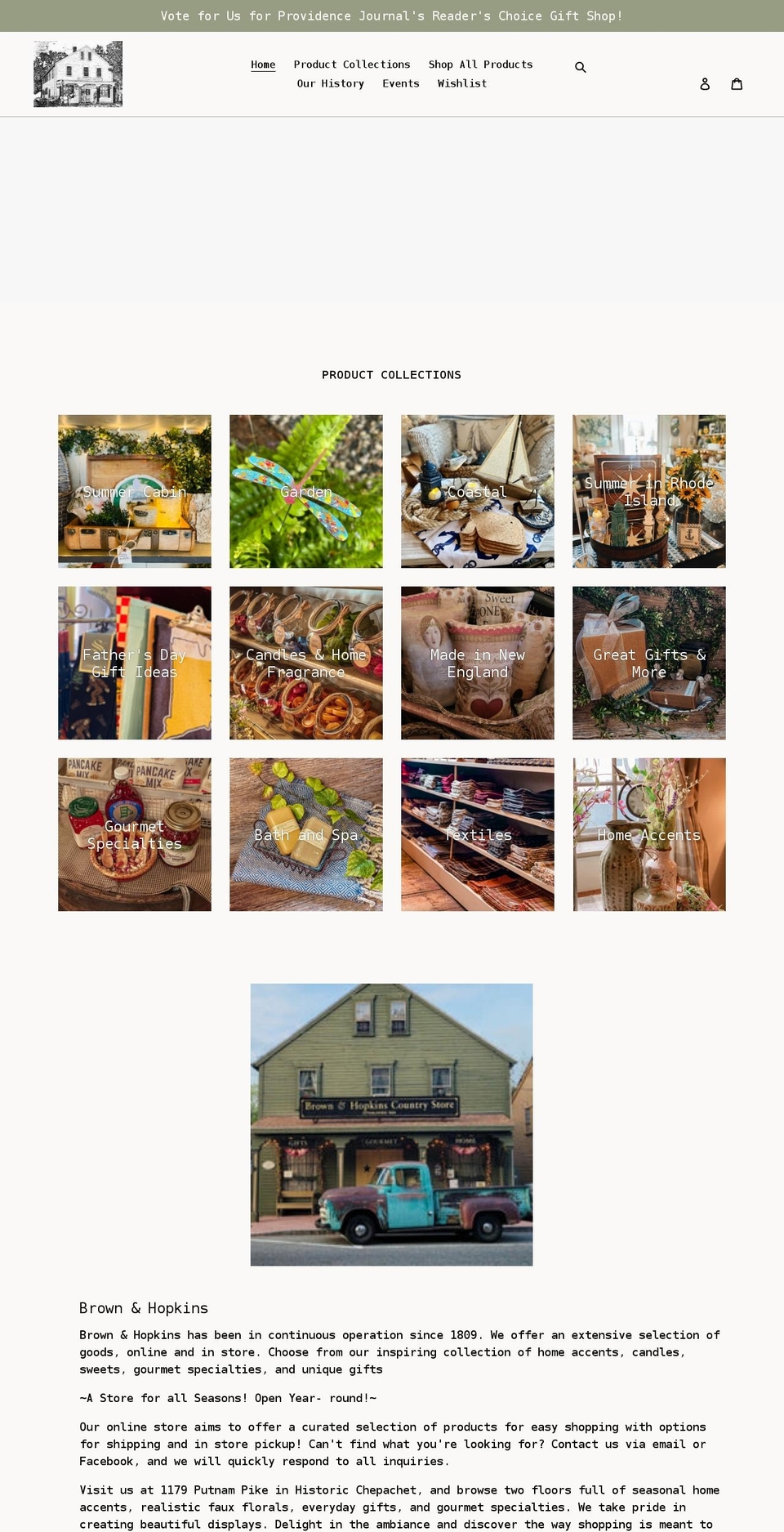View the Gourmet Specialties collection
Screen dimensions: 784x1532
tap(134, 834)
